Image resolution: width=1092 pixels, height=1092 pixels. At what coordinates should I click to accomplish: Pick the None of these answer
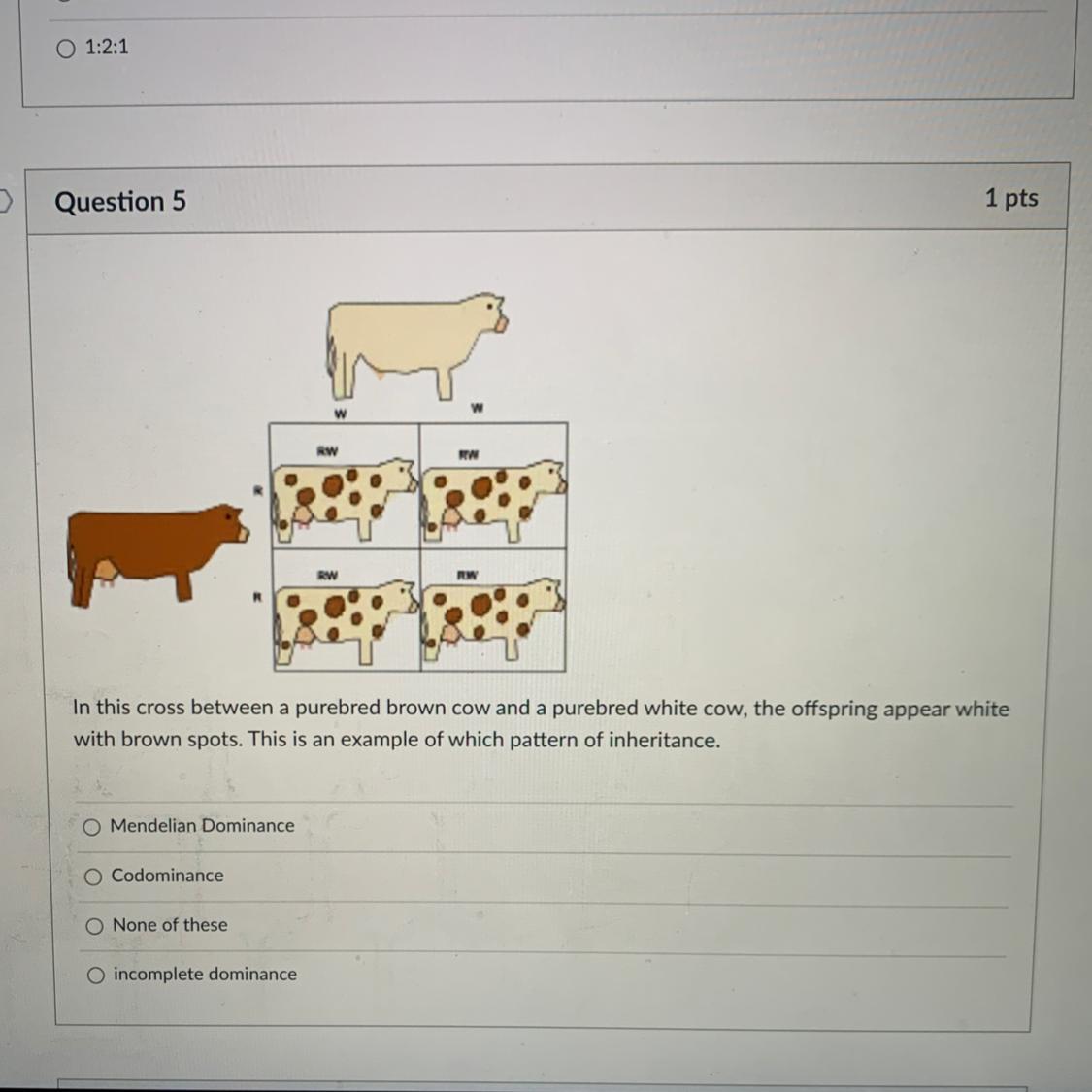[94, 927]
